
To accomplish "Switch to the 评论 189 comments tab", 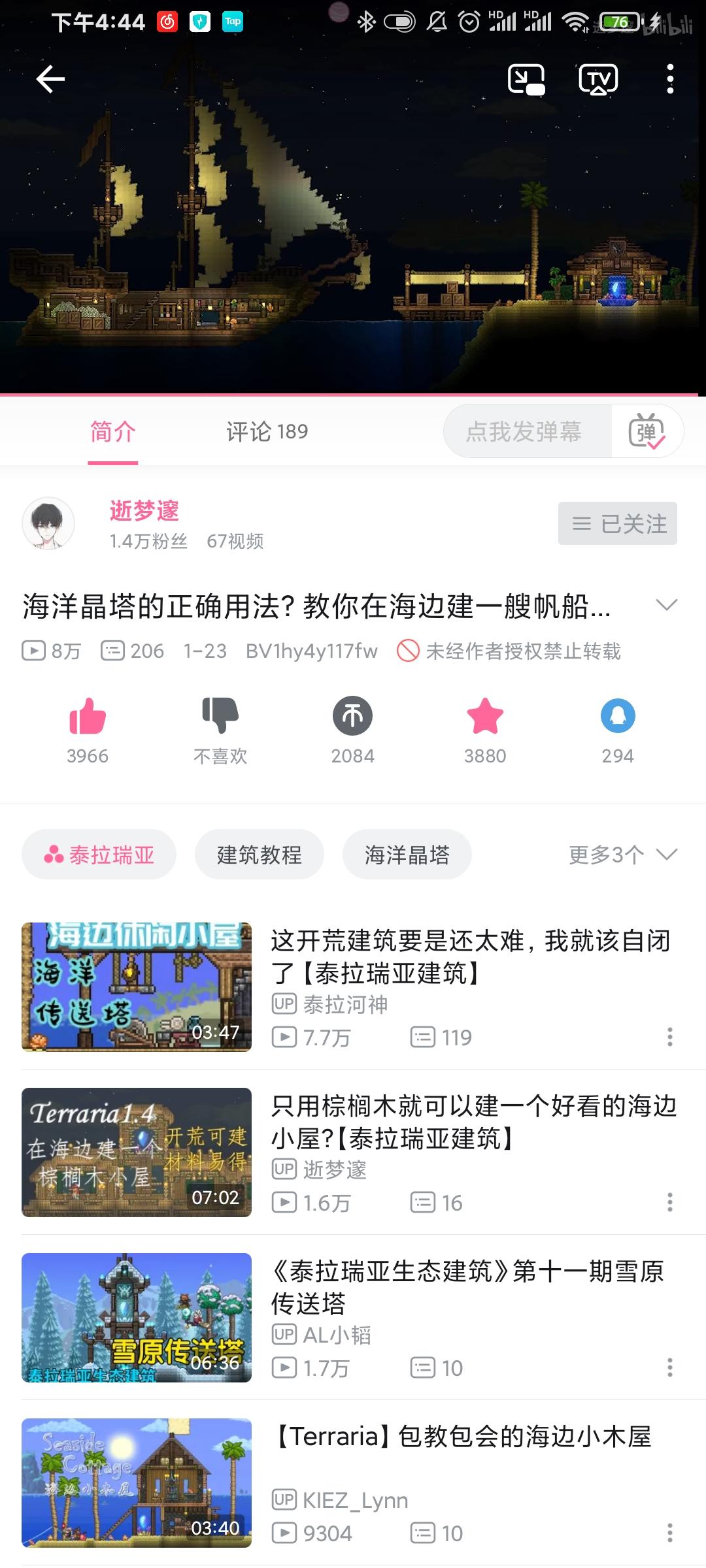I will (266, 431).
